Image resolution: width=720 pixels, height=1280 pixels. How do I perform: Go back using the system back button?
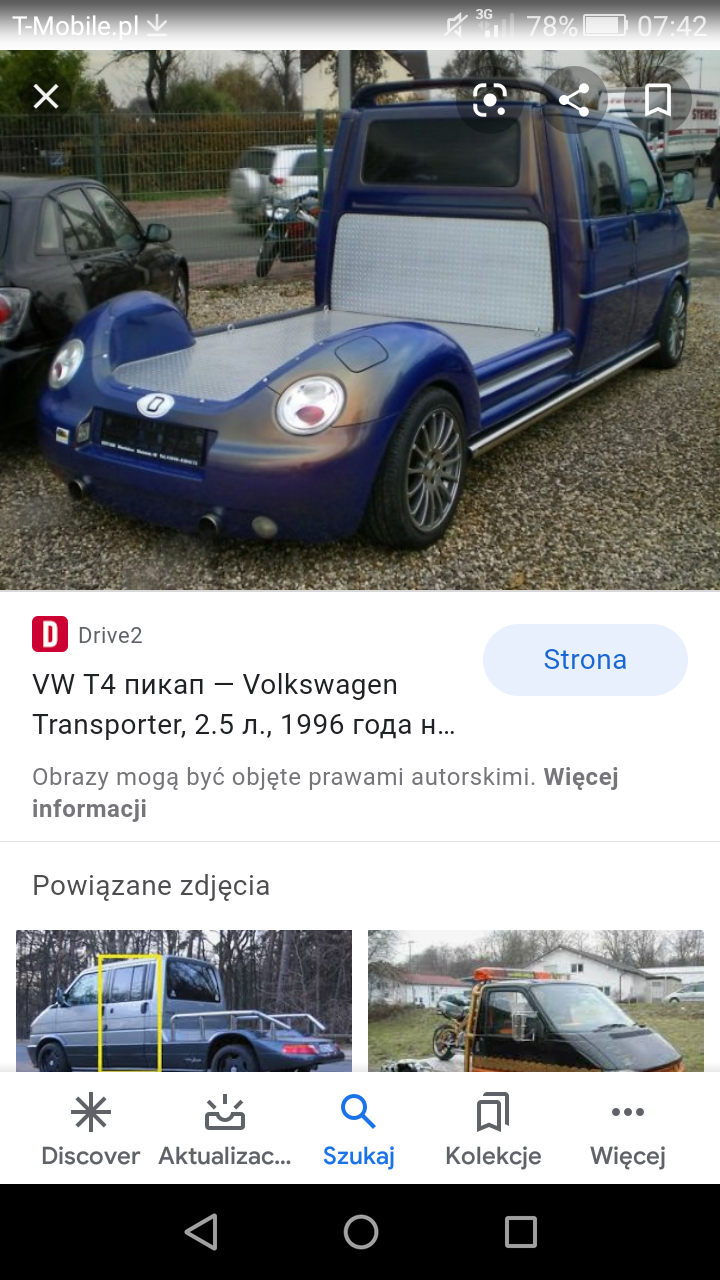tap(201, 1232)
